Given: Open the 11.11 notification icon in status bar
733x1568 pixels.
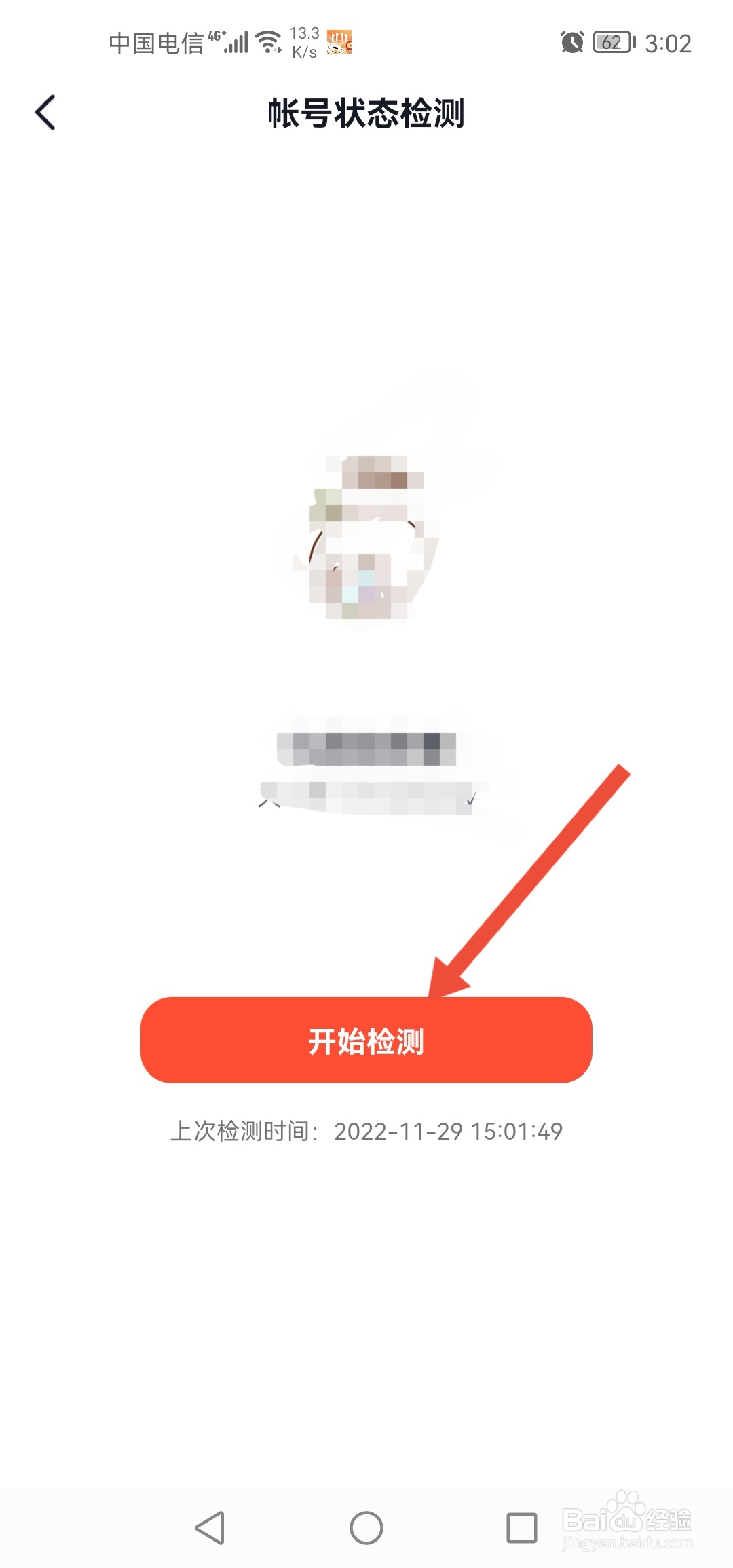Looking at the screenshot, I should click(338, 43).
